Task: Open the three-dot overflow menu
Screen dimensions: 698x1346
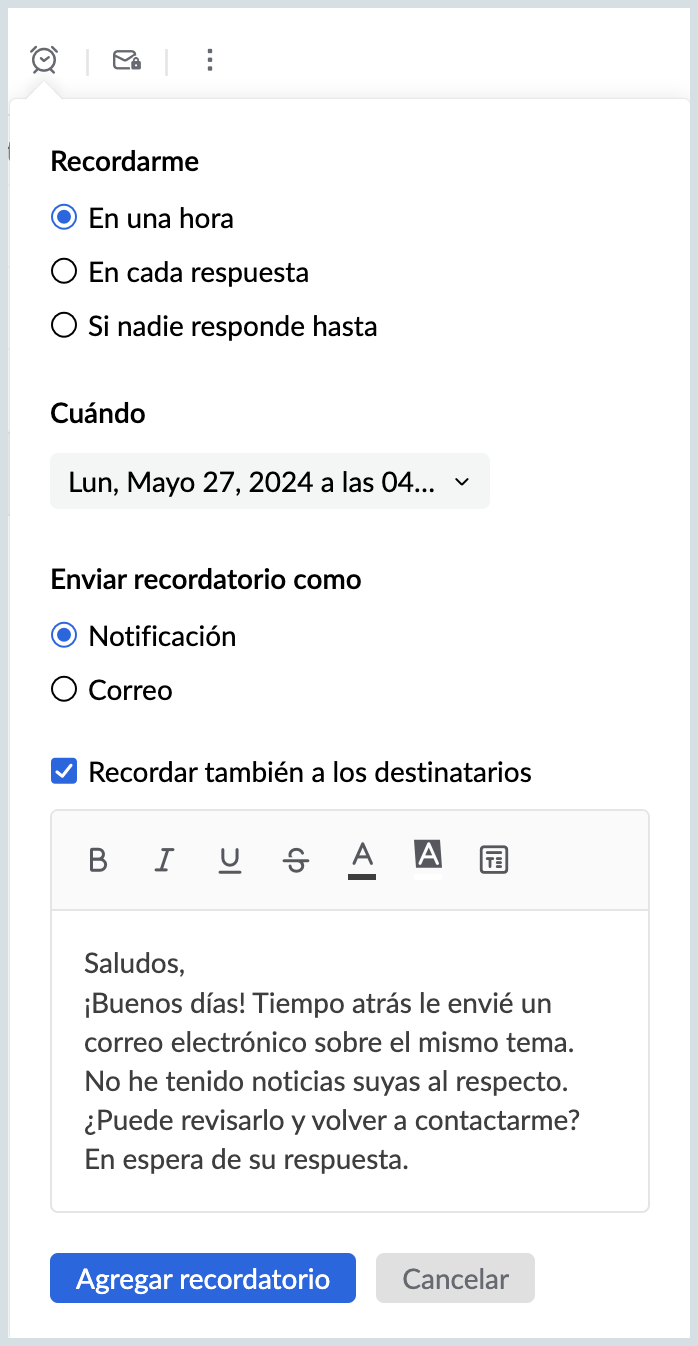Action: pyautogui.click(x=209, y=60)
